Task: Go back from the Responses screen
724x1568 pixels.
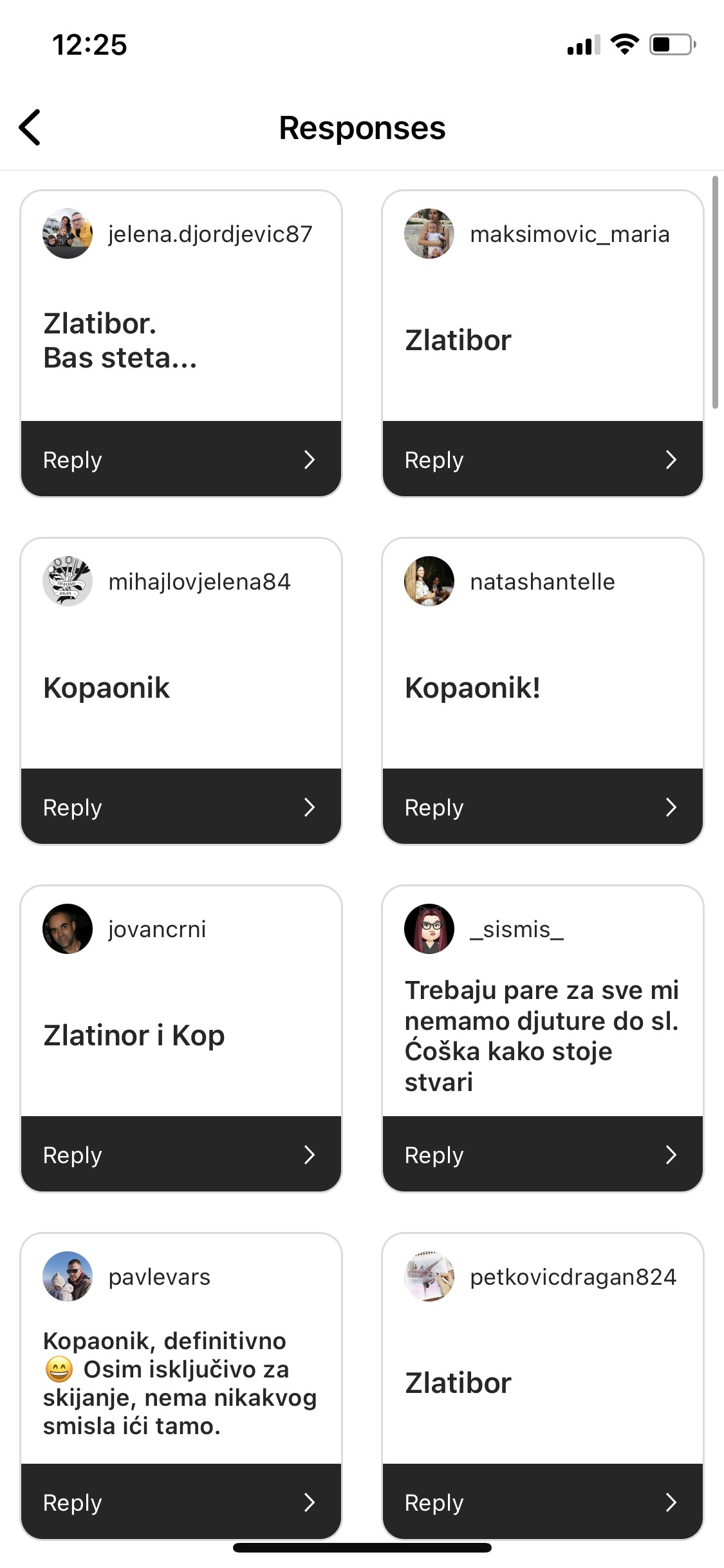Action: 30,127
